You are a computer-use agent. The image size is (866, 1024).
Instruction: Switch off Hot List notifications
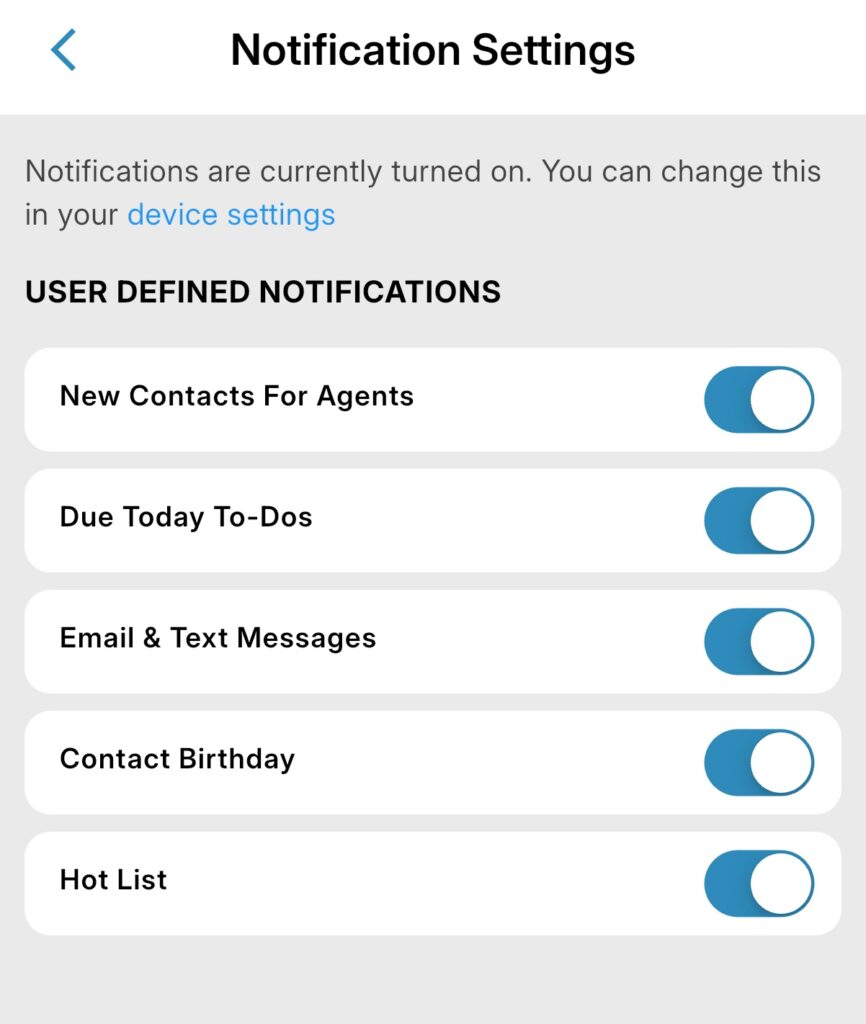point(759,882)
